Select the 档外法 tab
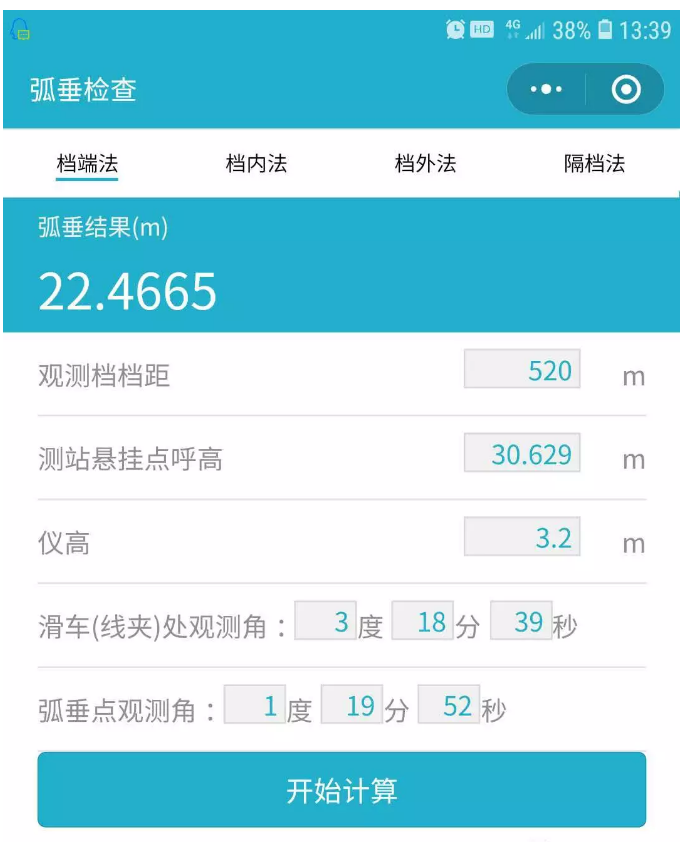 425,163
